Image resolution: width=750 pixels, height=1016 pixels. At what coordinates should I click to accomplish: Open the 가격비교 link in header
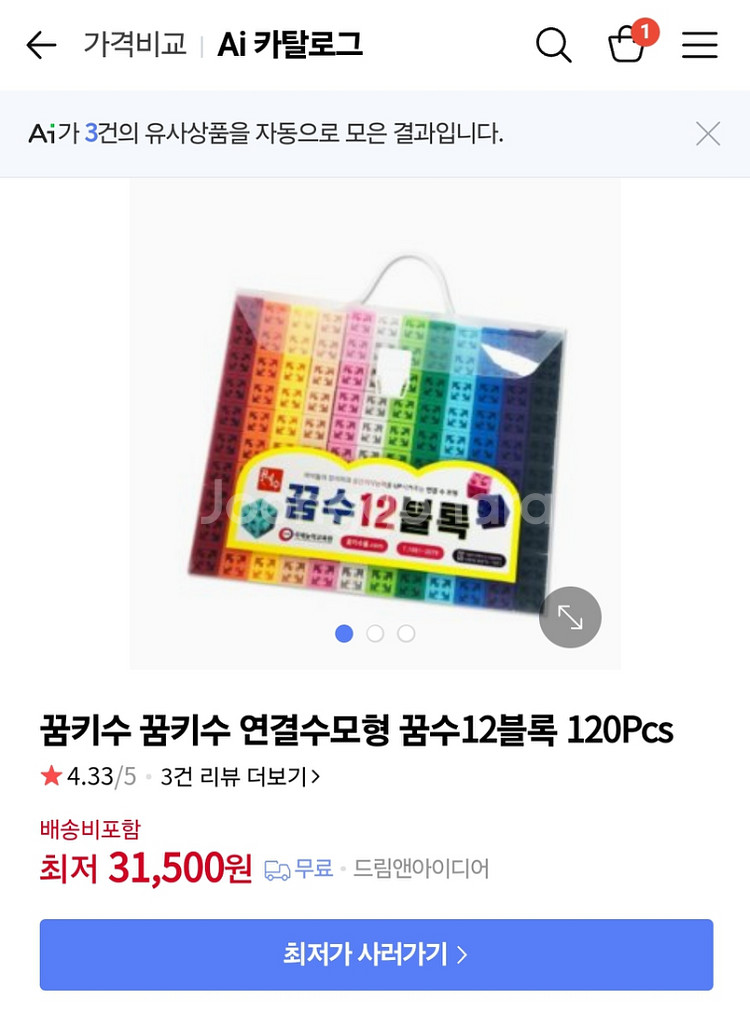point(134,45)
